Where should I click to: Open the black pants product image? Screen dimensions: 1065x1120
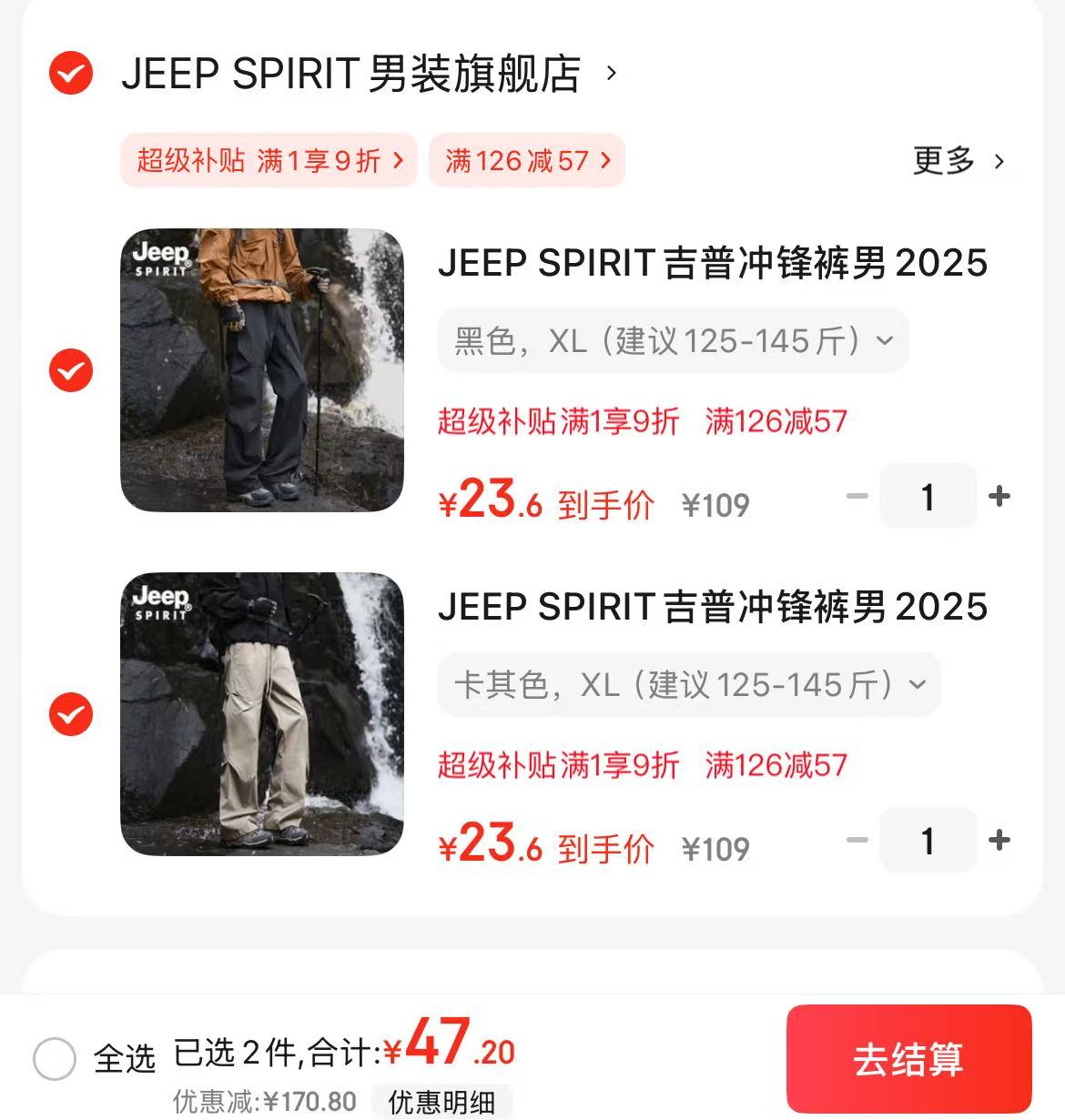(262, 370)
